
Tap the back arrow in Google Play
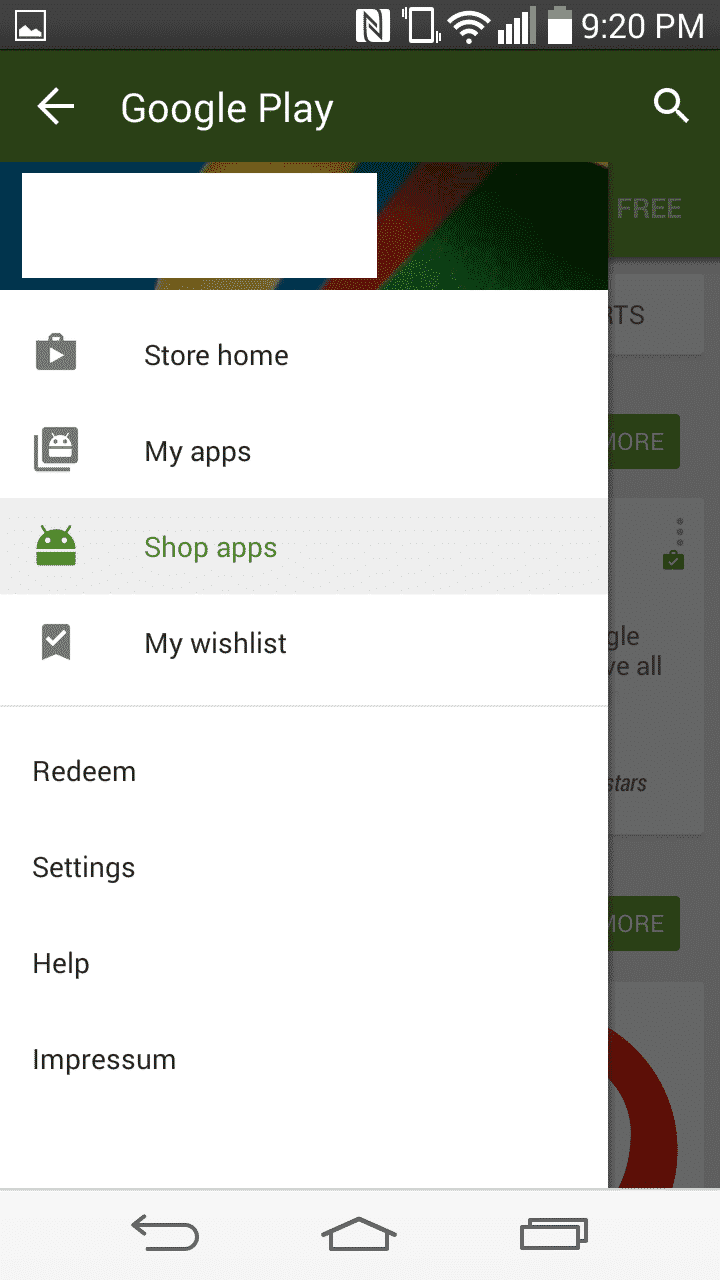(56, 106)
